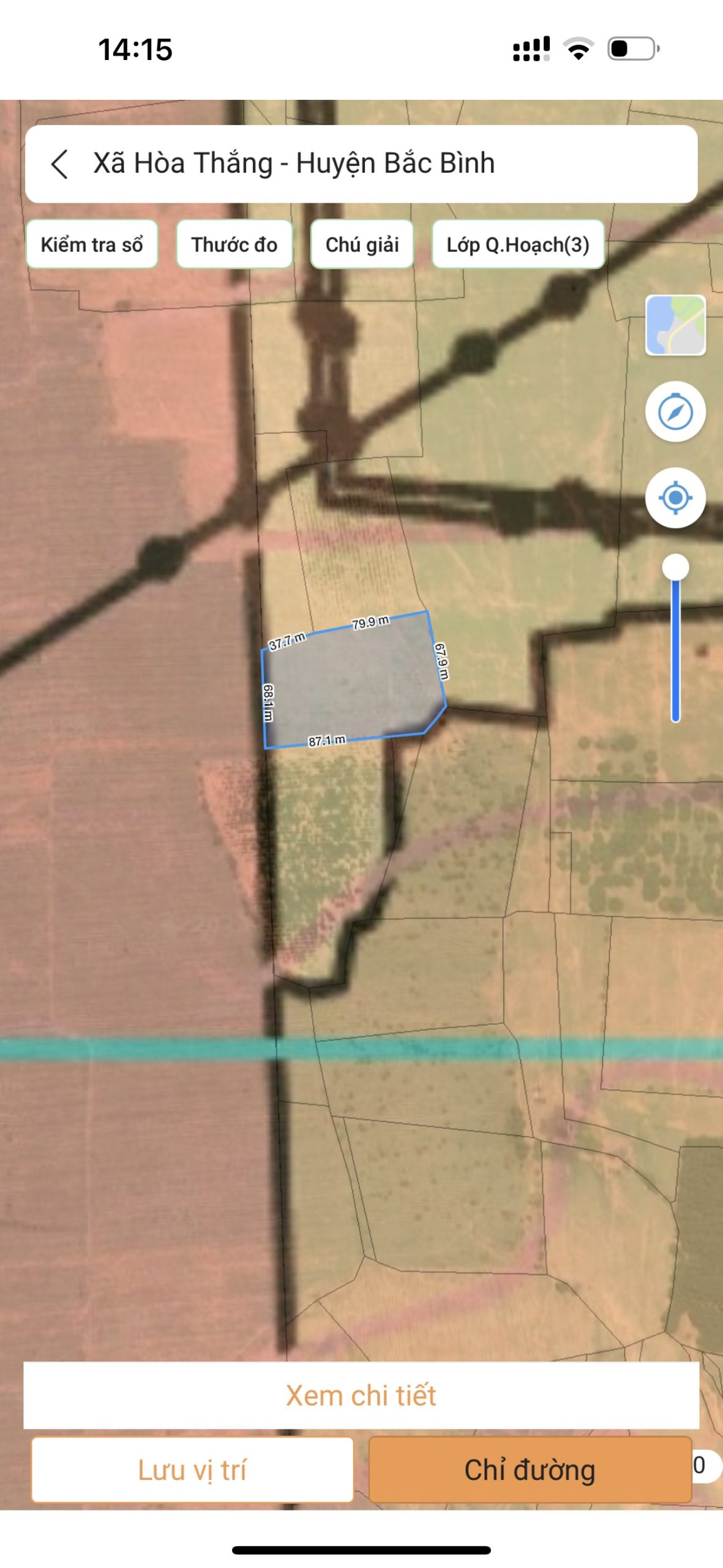Open Kiểm tra sổ tool
This screenshot has height=1568, width=723.
pyautogui.click(x=92, y=244)
